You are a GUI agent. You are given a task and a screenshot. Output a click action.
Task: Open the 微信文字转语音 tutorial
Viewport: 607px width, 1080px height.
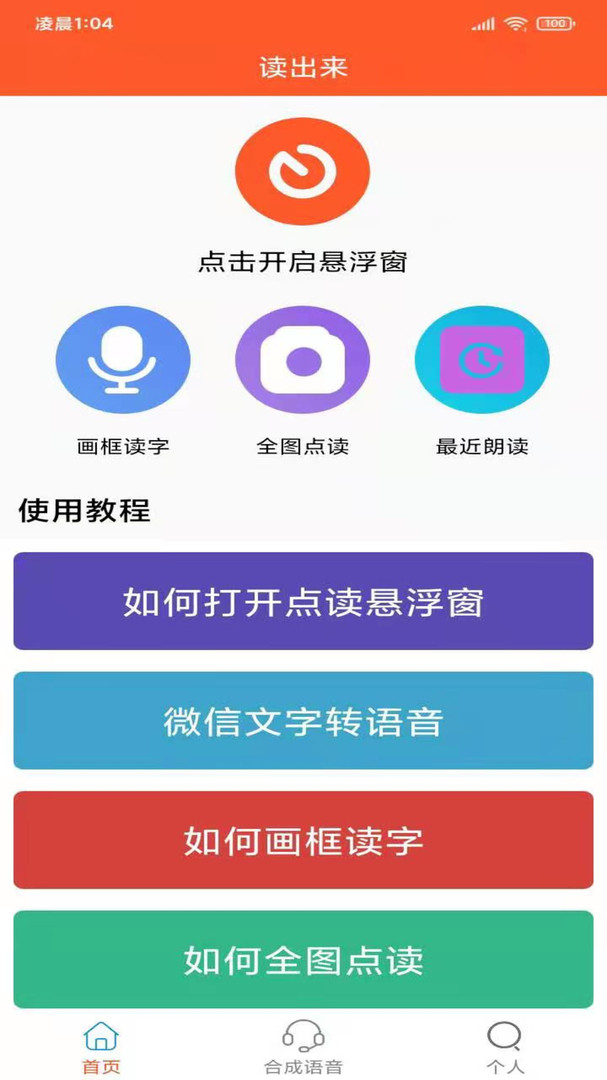(x=303, y=720)
